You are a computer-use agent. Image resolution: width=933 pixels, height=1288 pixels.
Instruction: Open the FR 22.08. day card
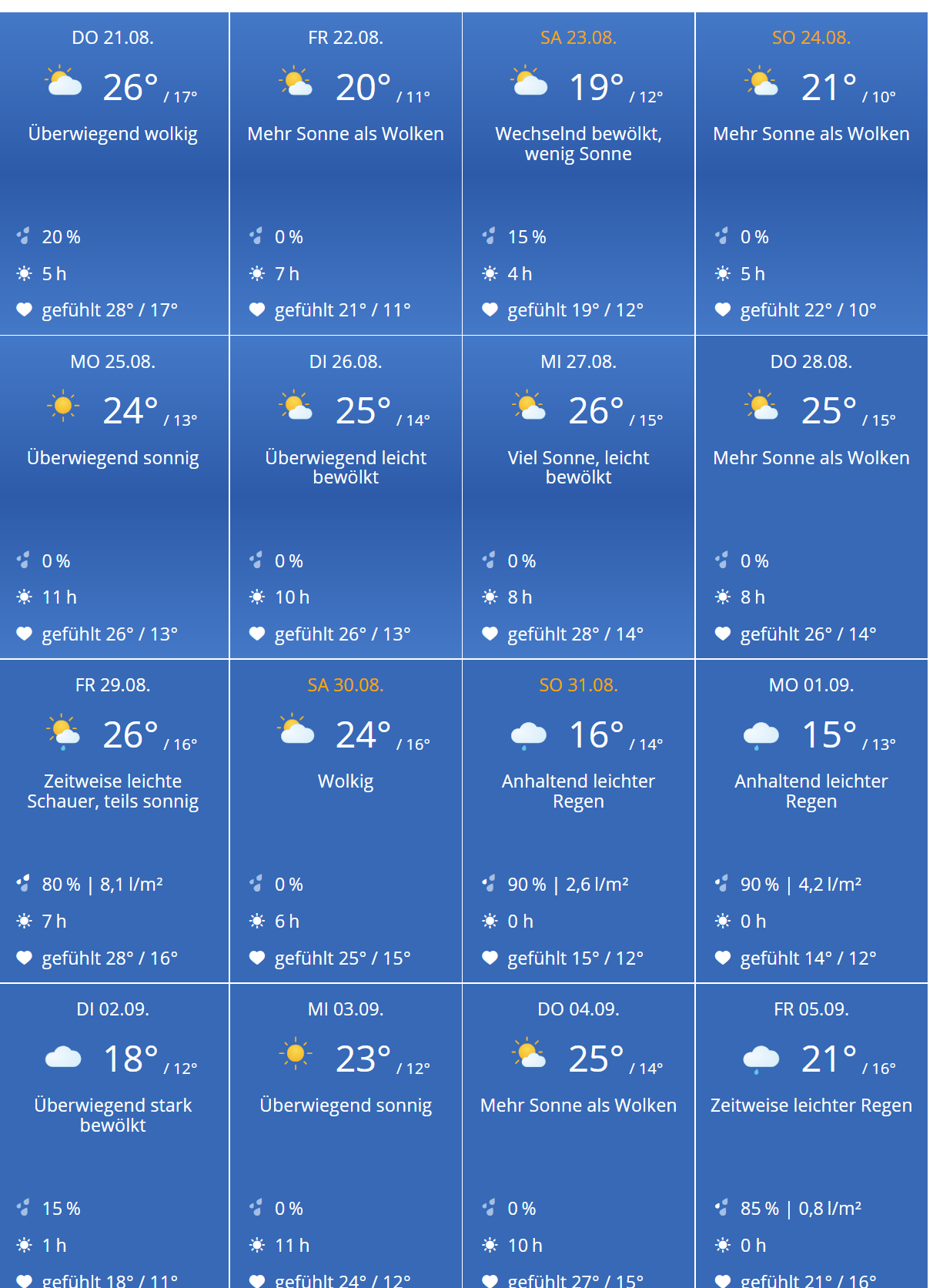pyautogui.click(x=346, y=173)
